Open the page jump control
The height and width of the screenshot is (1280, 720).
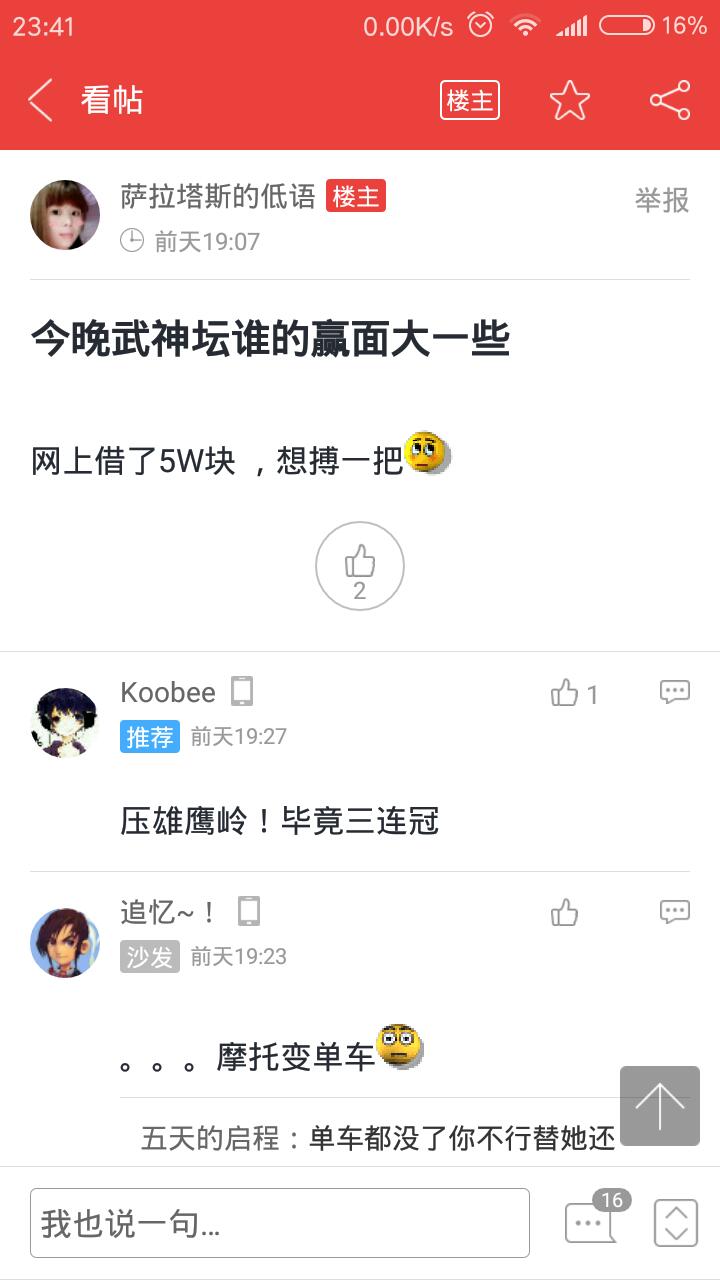(x=676, y=1222)
